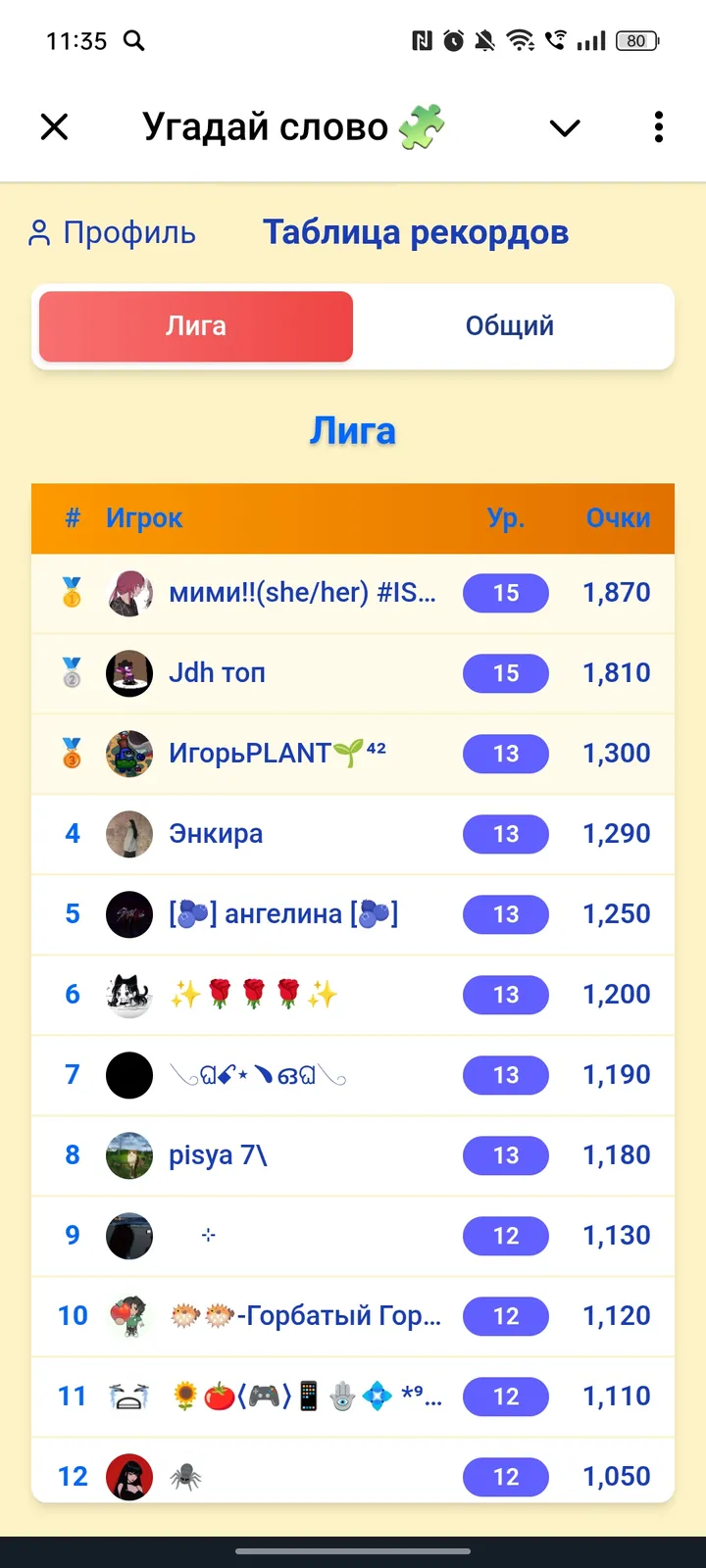Click player name Энкира

pos(217,834)
